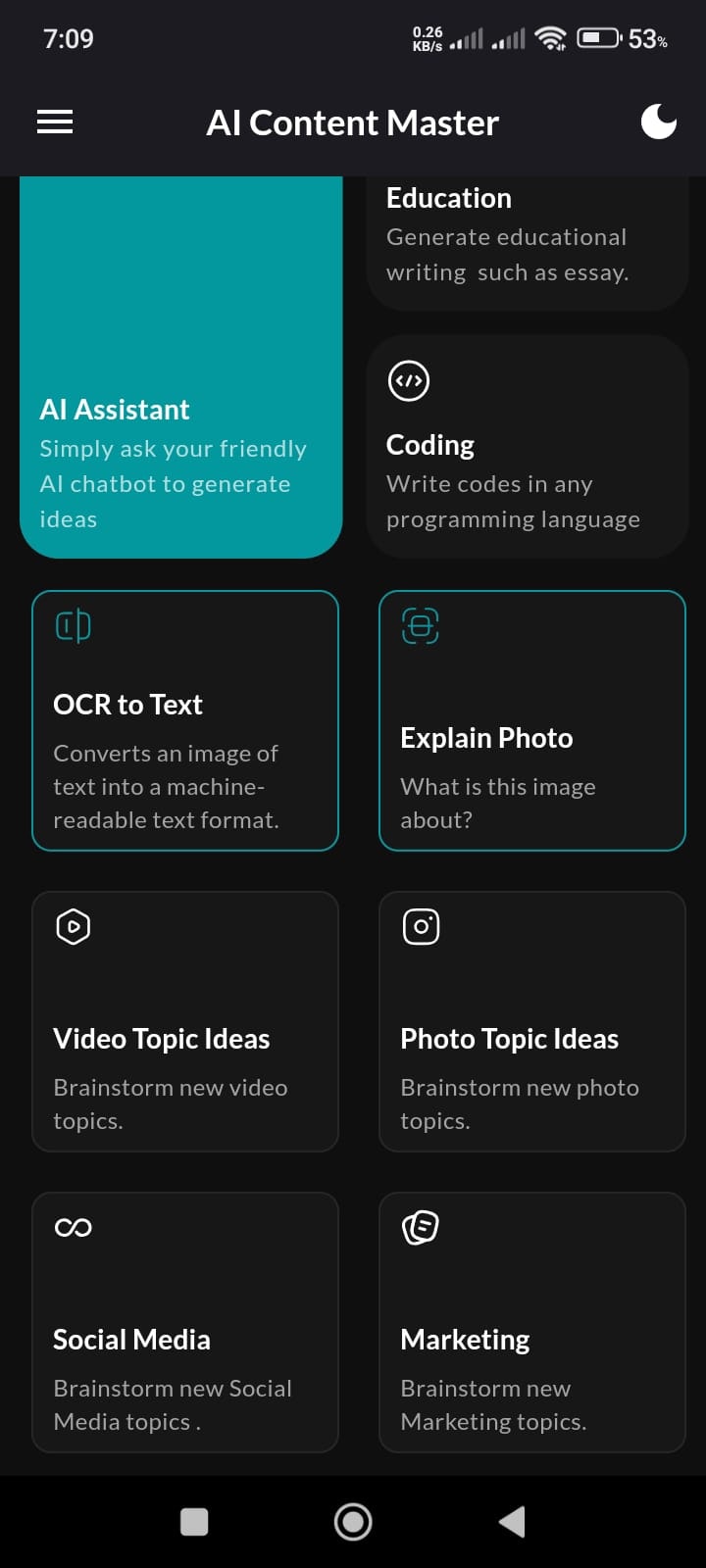Viewport: 706px width, 1568px height.
Task: Open the hamburger drawer menu
Action: [55, 122]
